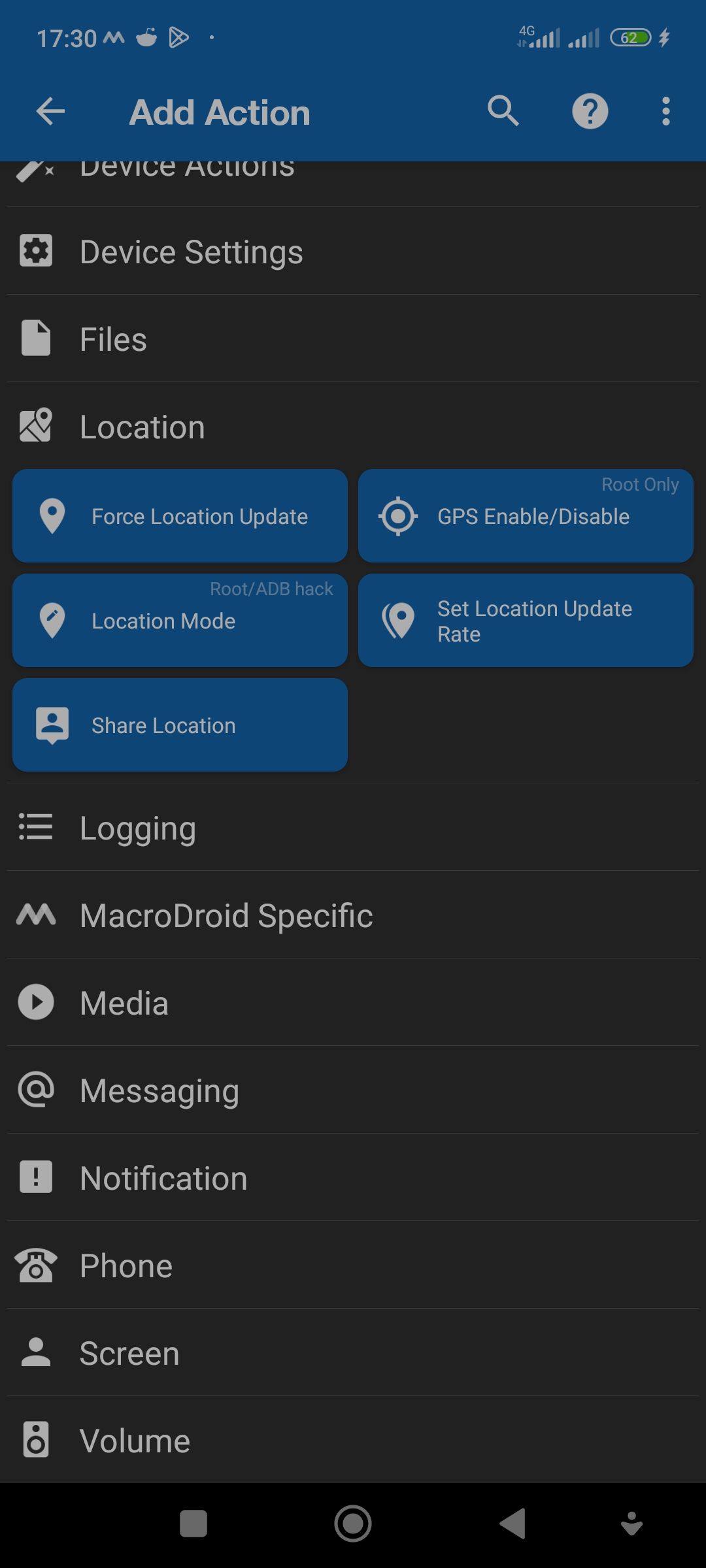Screen dimensions: 706x1568
Task: Go back from Add Action
Action: (x=50, y=112)
